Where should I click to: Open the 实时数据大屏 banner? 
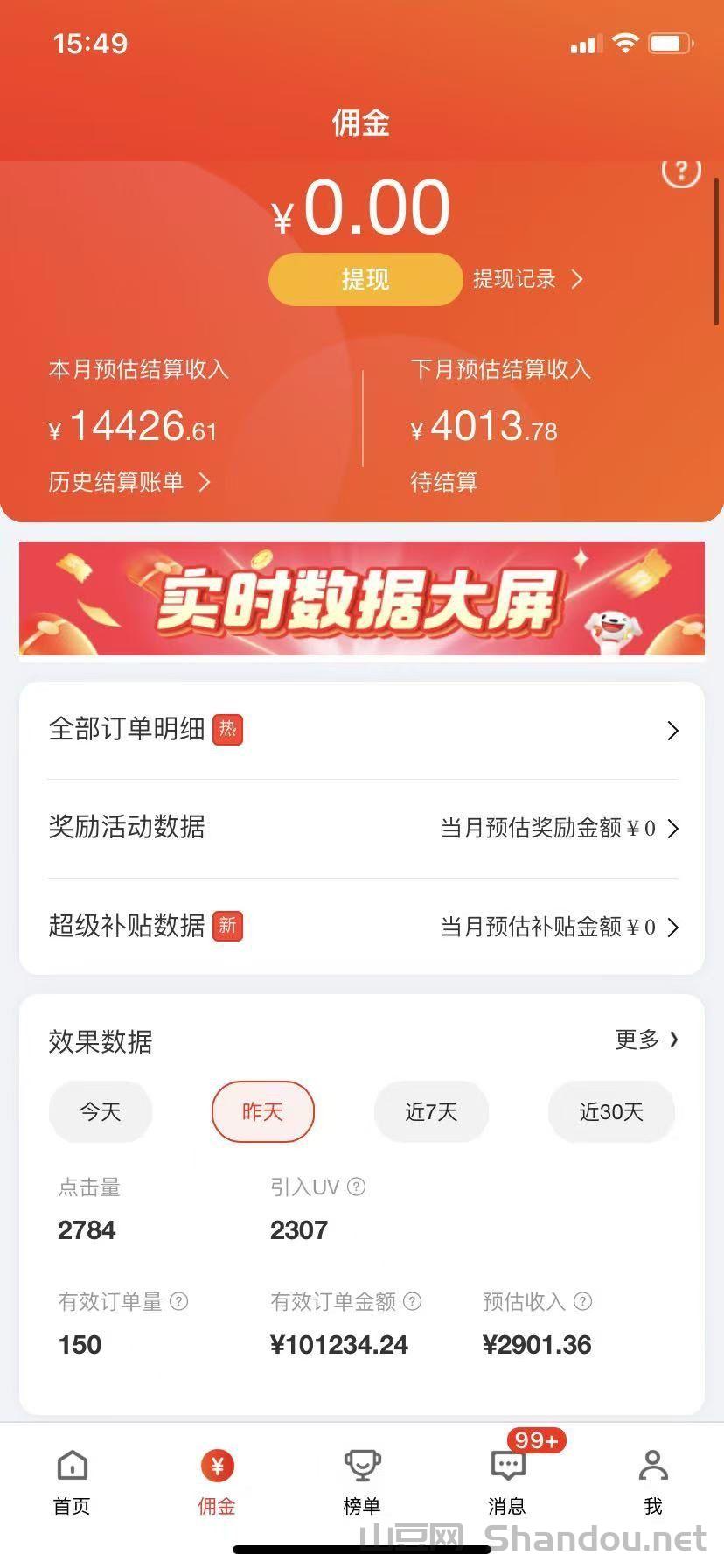362,598
